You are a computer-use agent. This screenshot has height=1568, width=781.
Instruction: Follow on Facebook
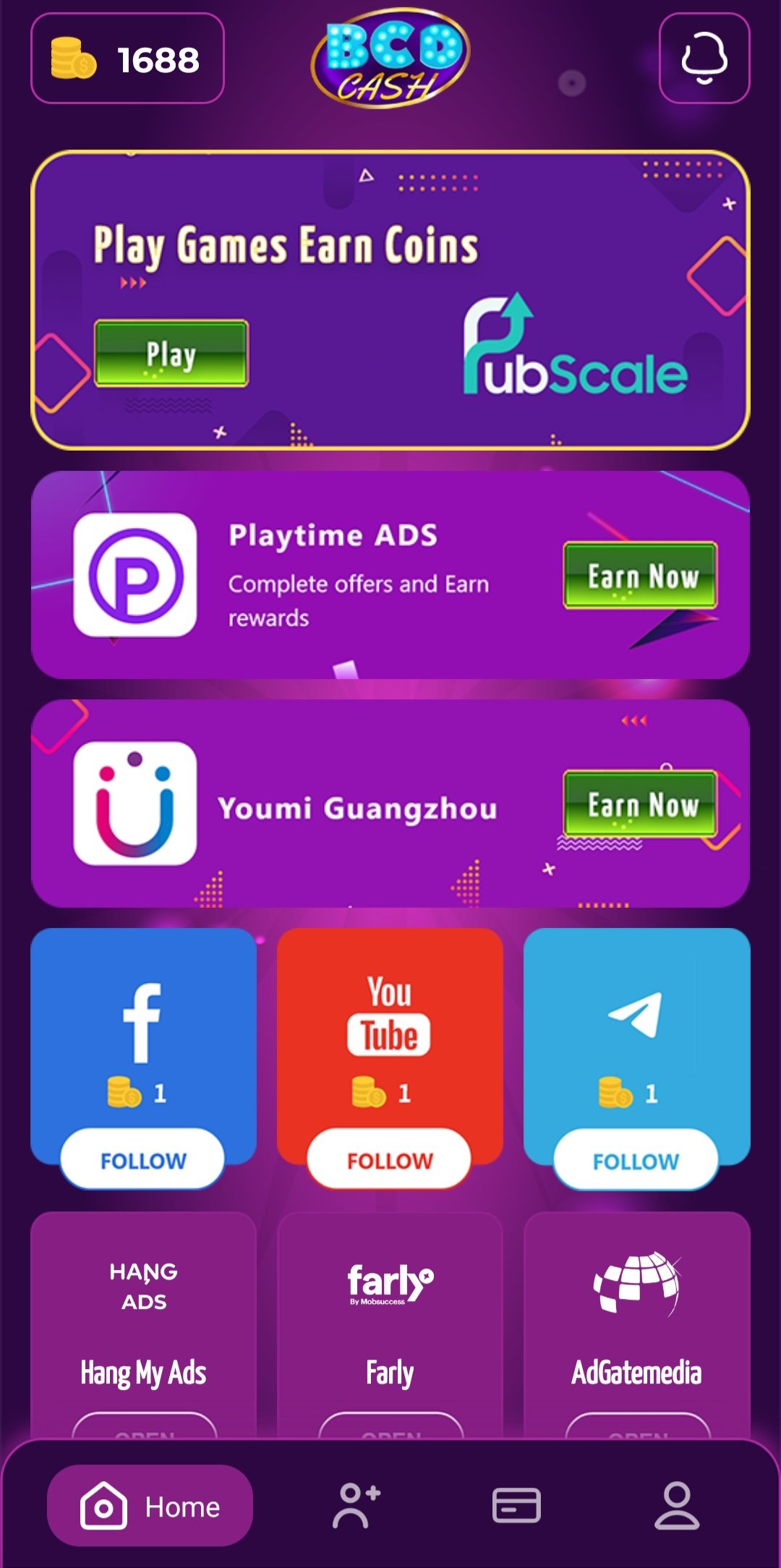pyautogui.click(x=142, y=1160)
